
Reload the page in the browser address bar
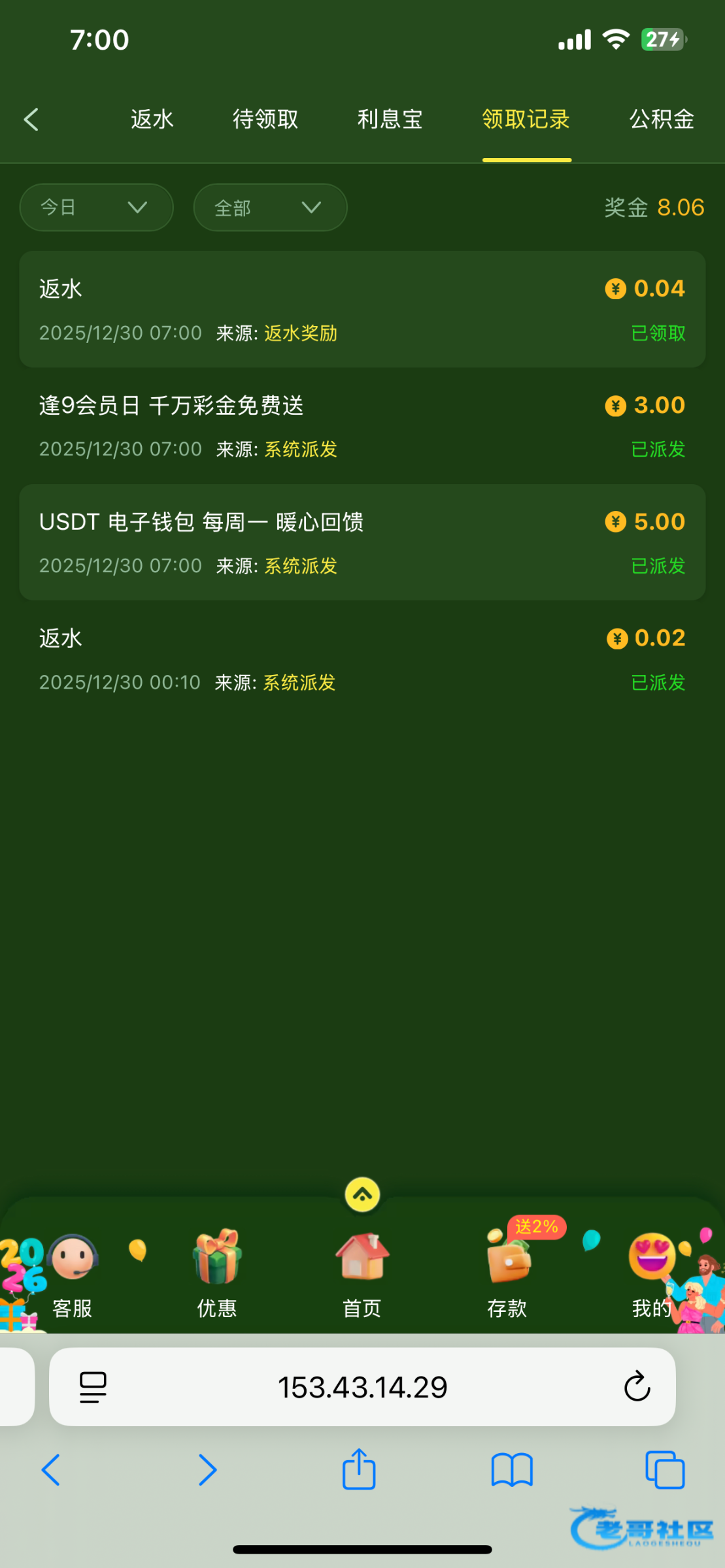point(637,1387)
